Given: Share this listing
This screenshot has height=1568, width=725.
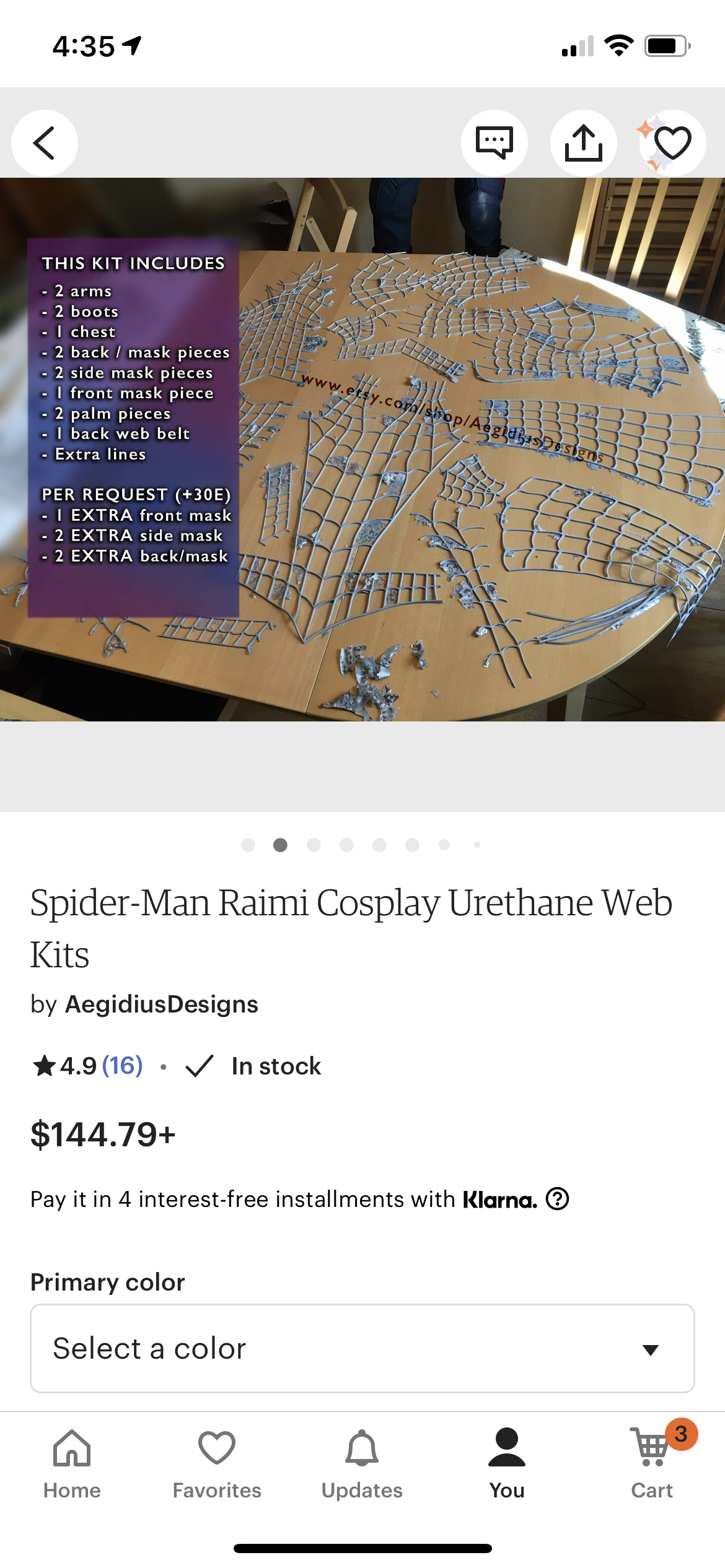Looking at the screenshot, I should click(583, 143).
